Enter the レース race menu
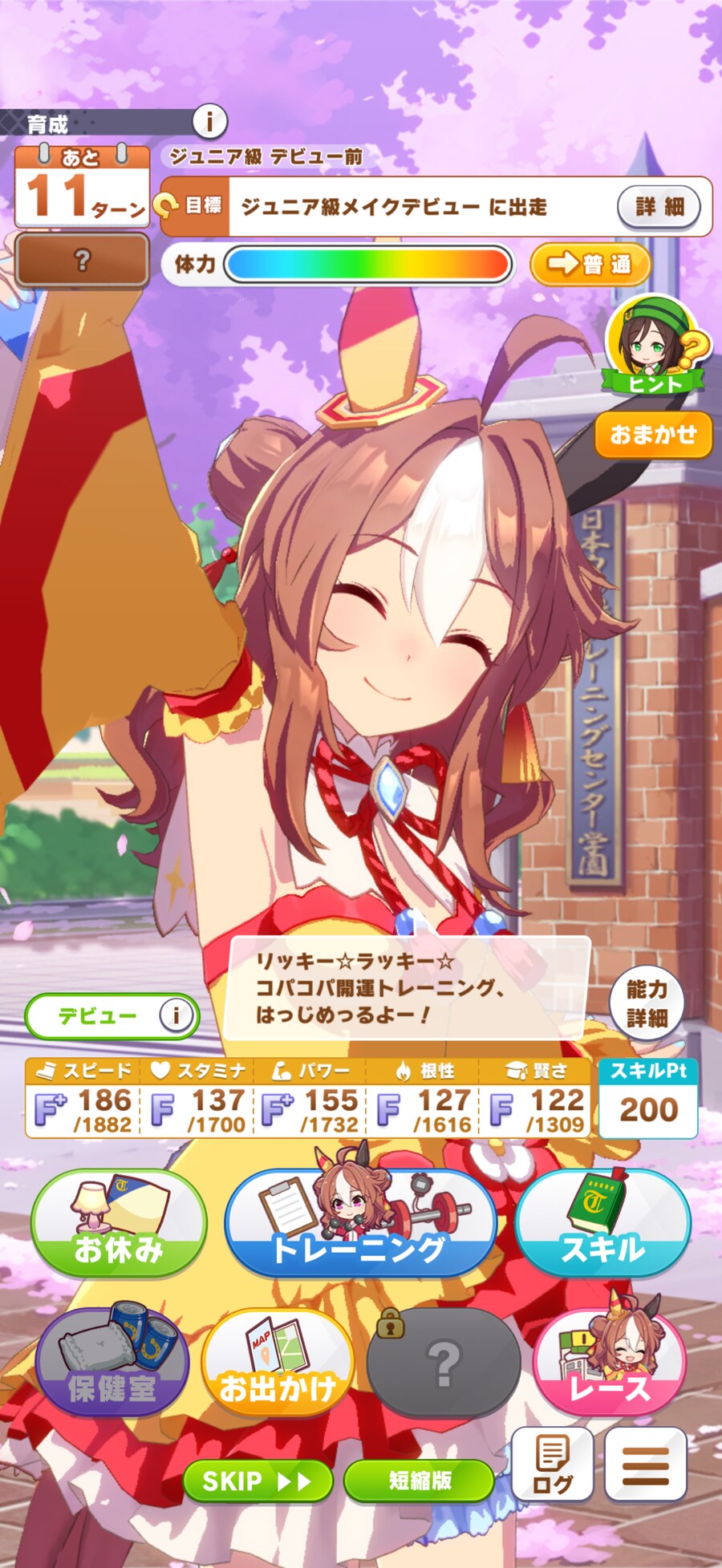The height and width of the screenshot is (1568, 722). click(x=609, y=1363)
